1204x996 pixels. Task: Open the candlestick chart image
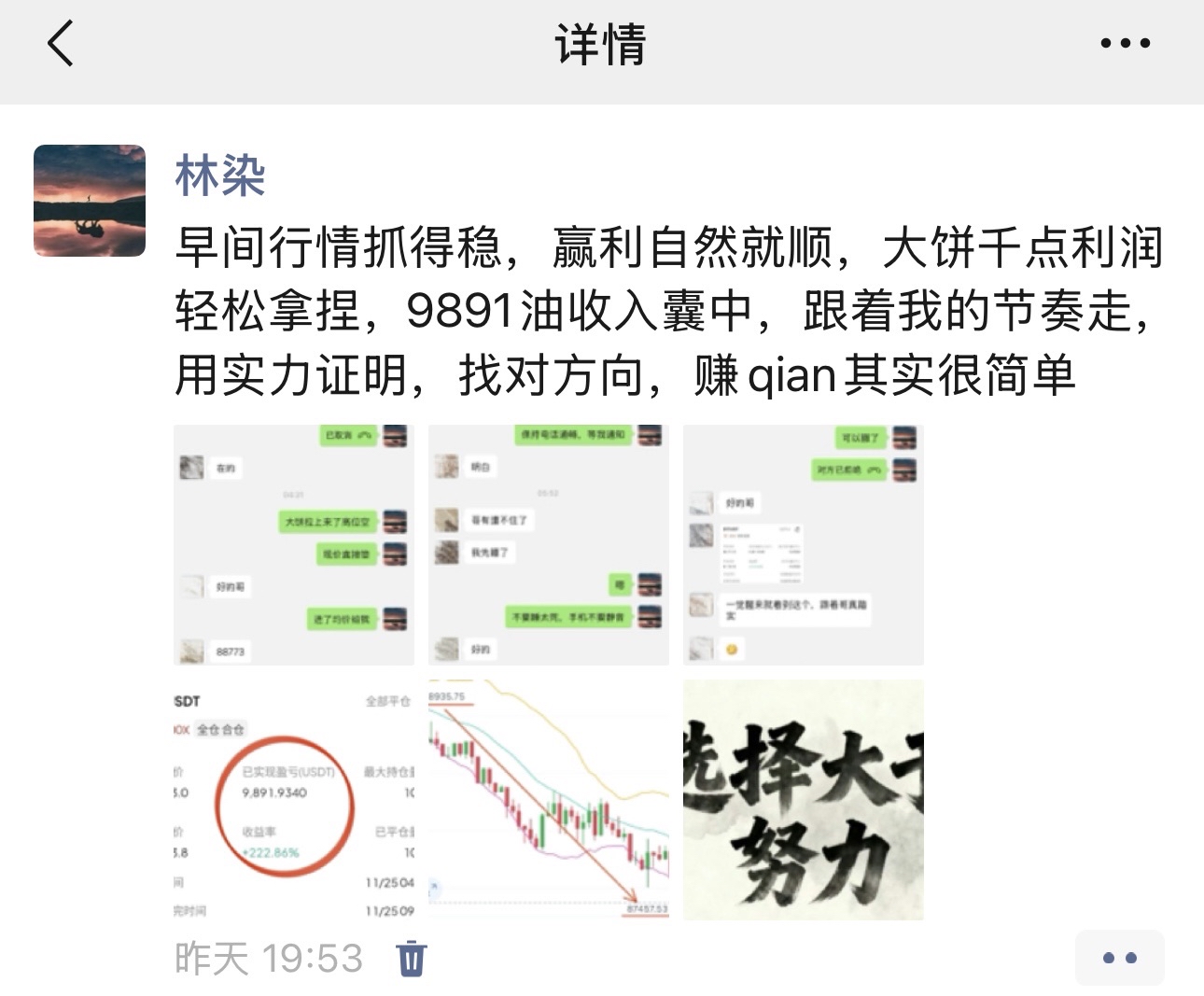[x=549, y=800]
